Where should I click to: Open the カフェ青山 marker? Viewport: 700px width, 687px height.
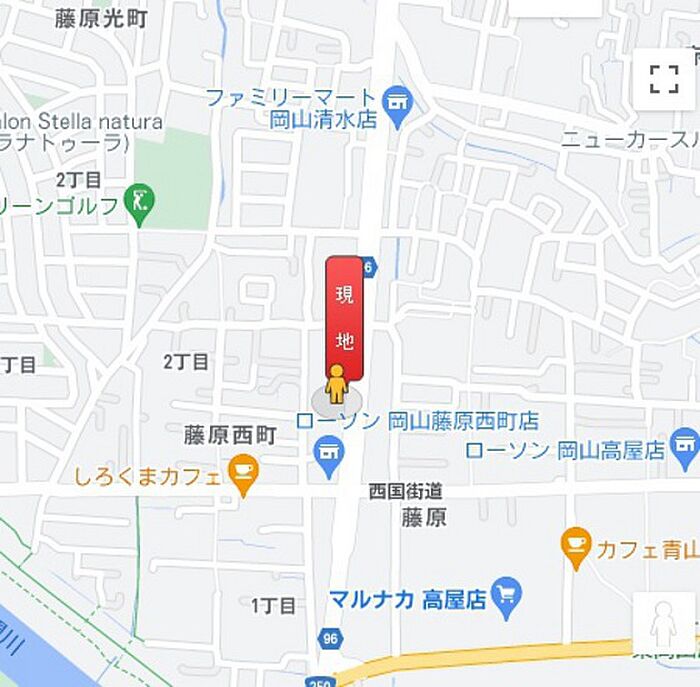576,546
